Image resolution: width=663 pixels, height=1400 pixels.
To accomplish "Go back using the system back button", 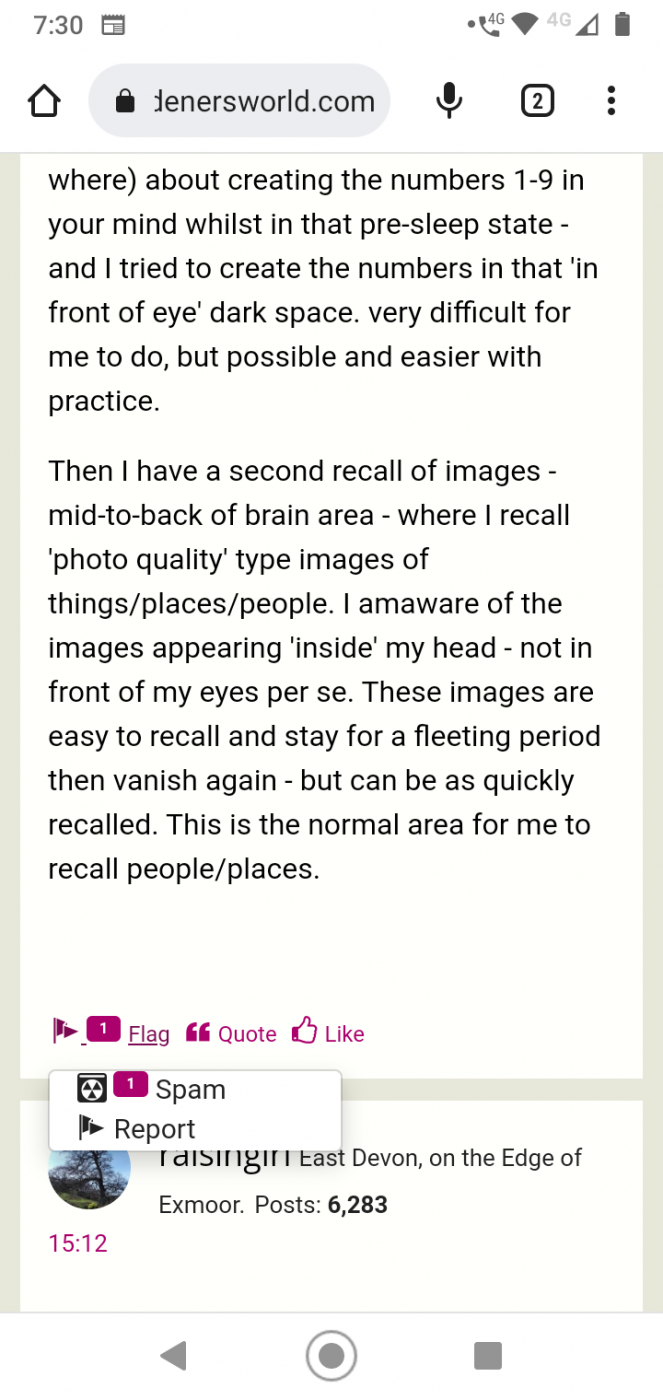I will point(174,1356).
